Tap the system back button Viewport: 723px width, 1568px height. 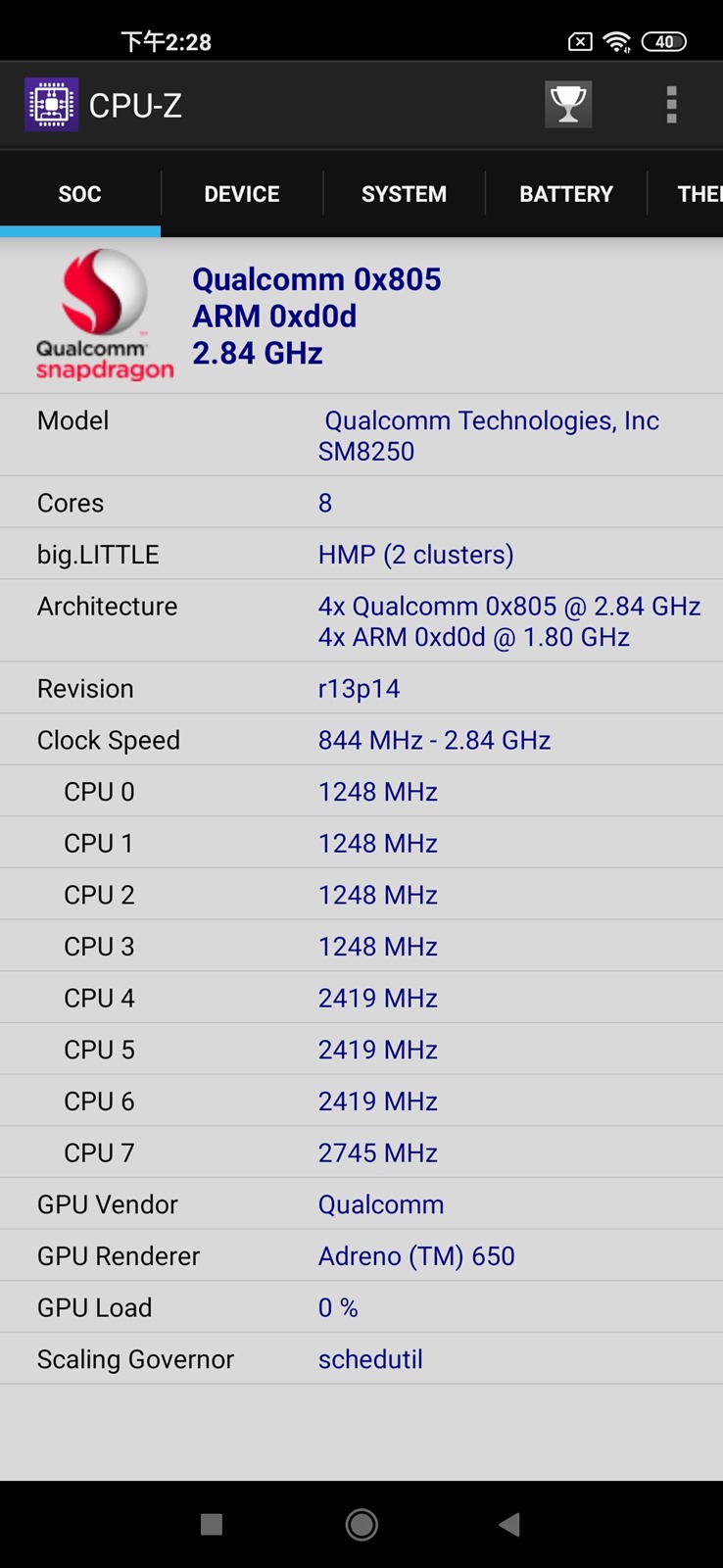click(508, 1524)
